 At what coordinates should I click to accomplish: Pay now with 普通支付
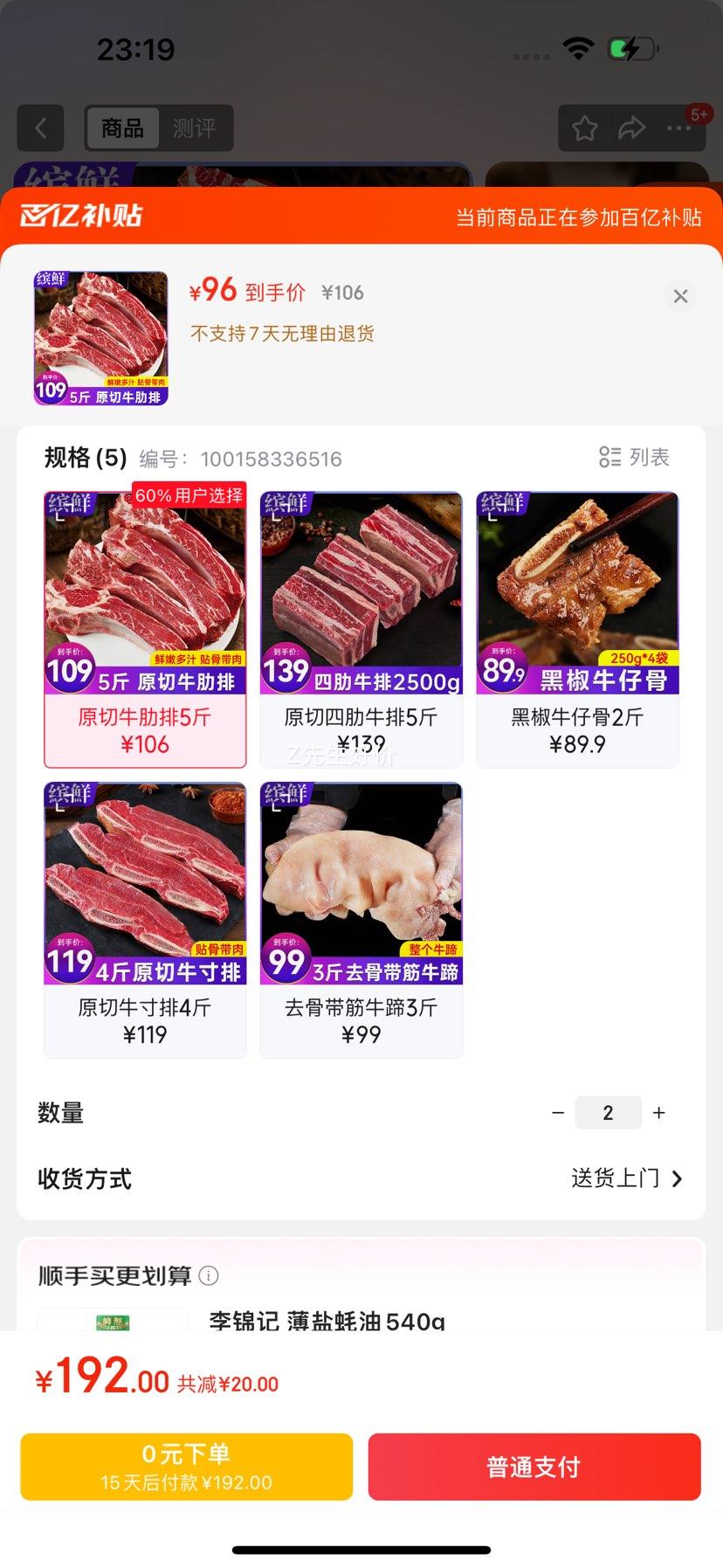click(534, 1467)
